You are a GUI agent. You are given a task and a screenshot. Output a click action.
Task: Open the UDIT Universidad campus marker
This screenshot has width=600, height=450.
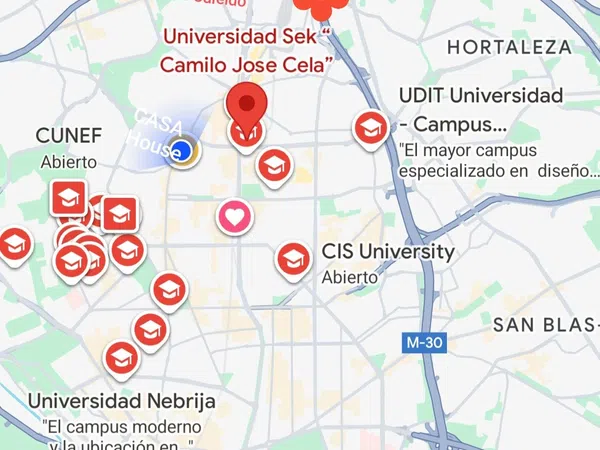tap(371, 127)
